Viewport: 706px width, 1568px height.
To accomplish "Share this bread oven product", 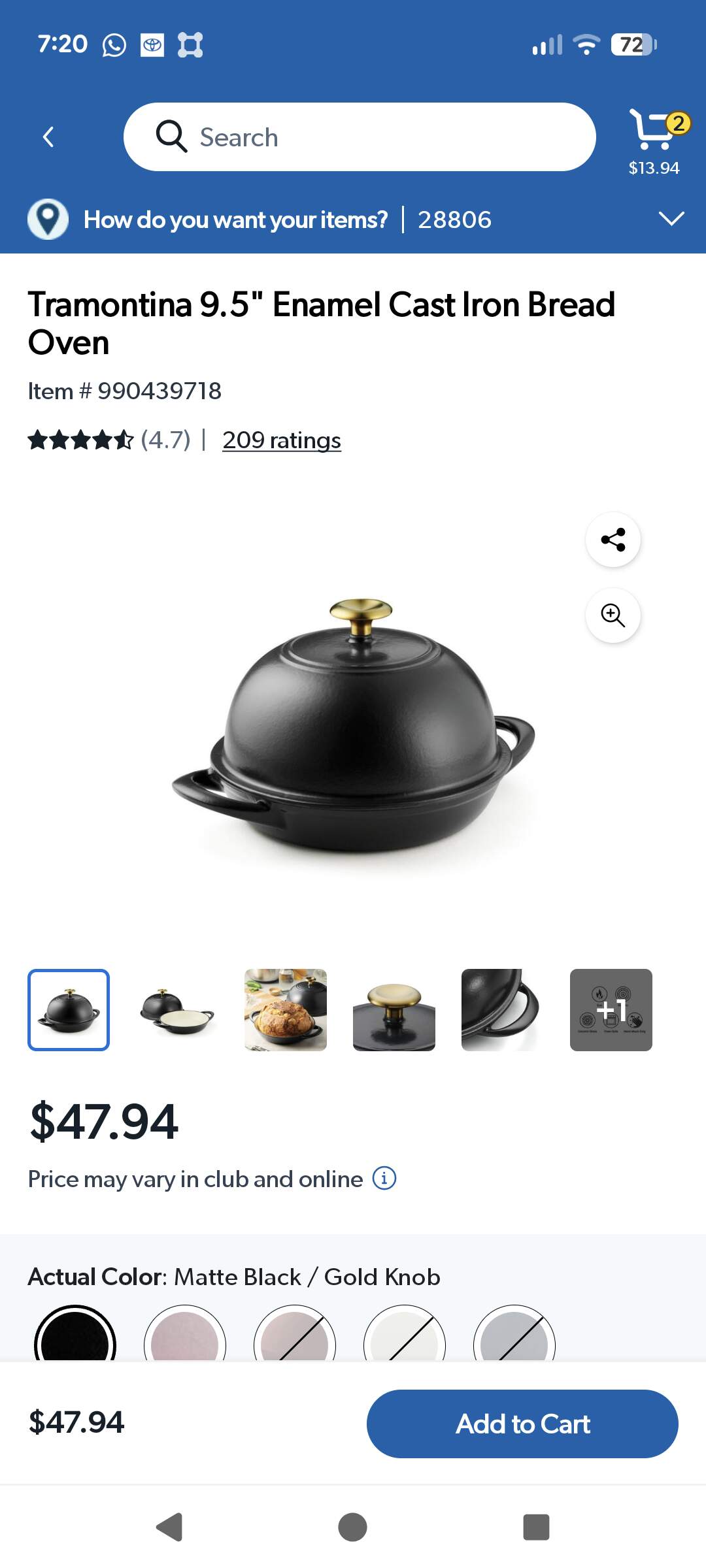I will [x=613, y=540].
